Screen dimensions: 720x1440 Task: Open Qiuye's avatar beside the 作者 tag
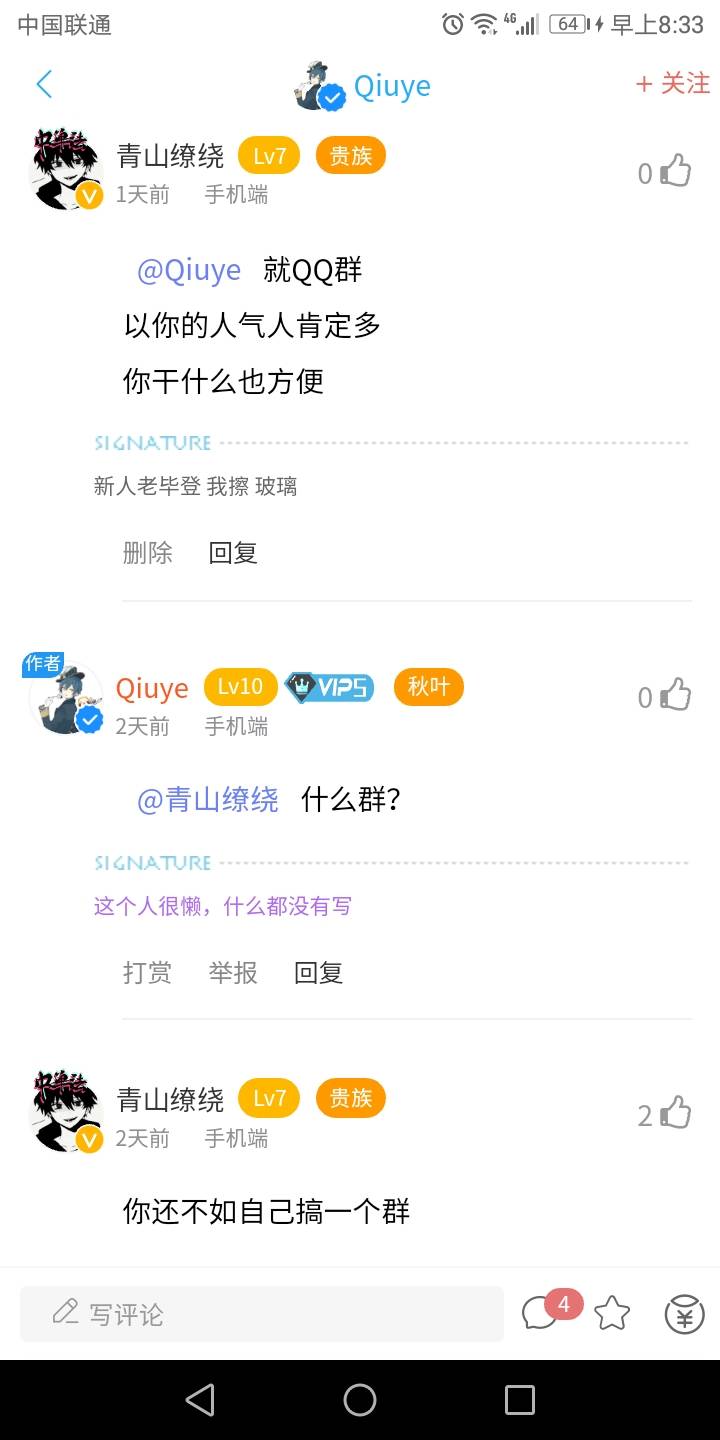66,699
